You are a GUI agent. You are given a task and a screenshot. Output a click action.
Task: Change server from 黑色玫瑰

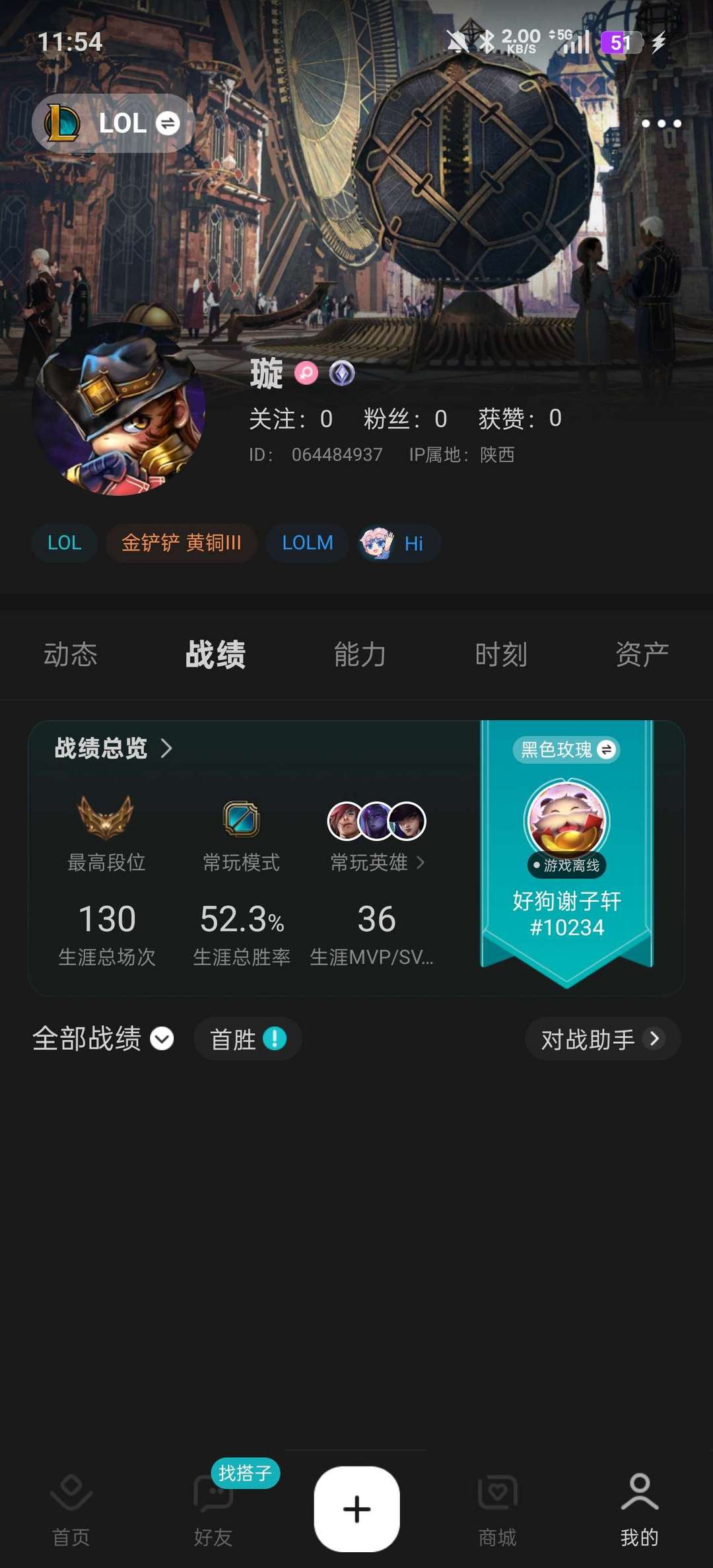[x=566, y=750]
